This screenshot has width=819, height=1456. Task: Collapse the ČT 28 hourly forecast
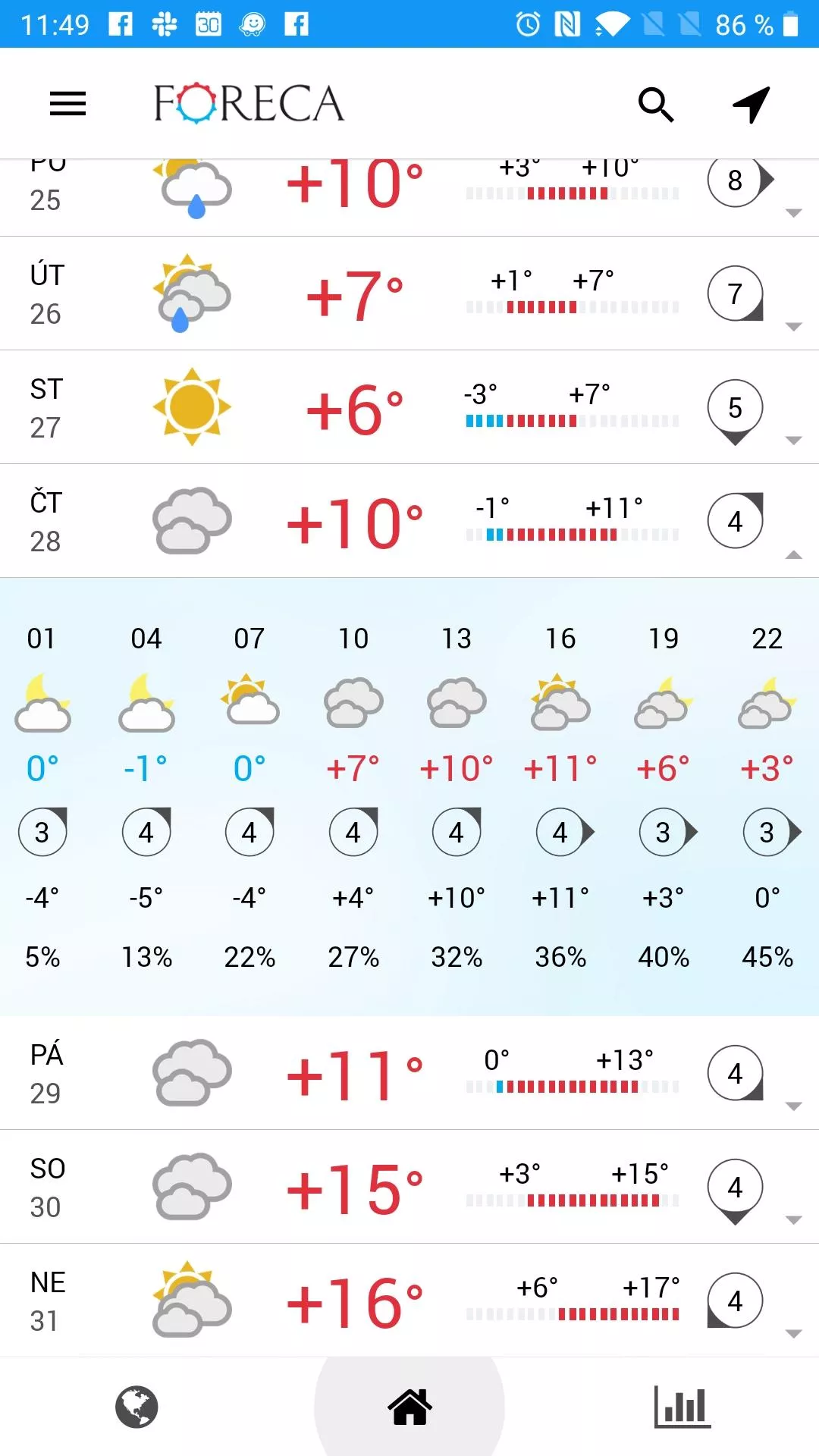[x=409, y=521]
